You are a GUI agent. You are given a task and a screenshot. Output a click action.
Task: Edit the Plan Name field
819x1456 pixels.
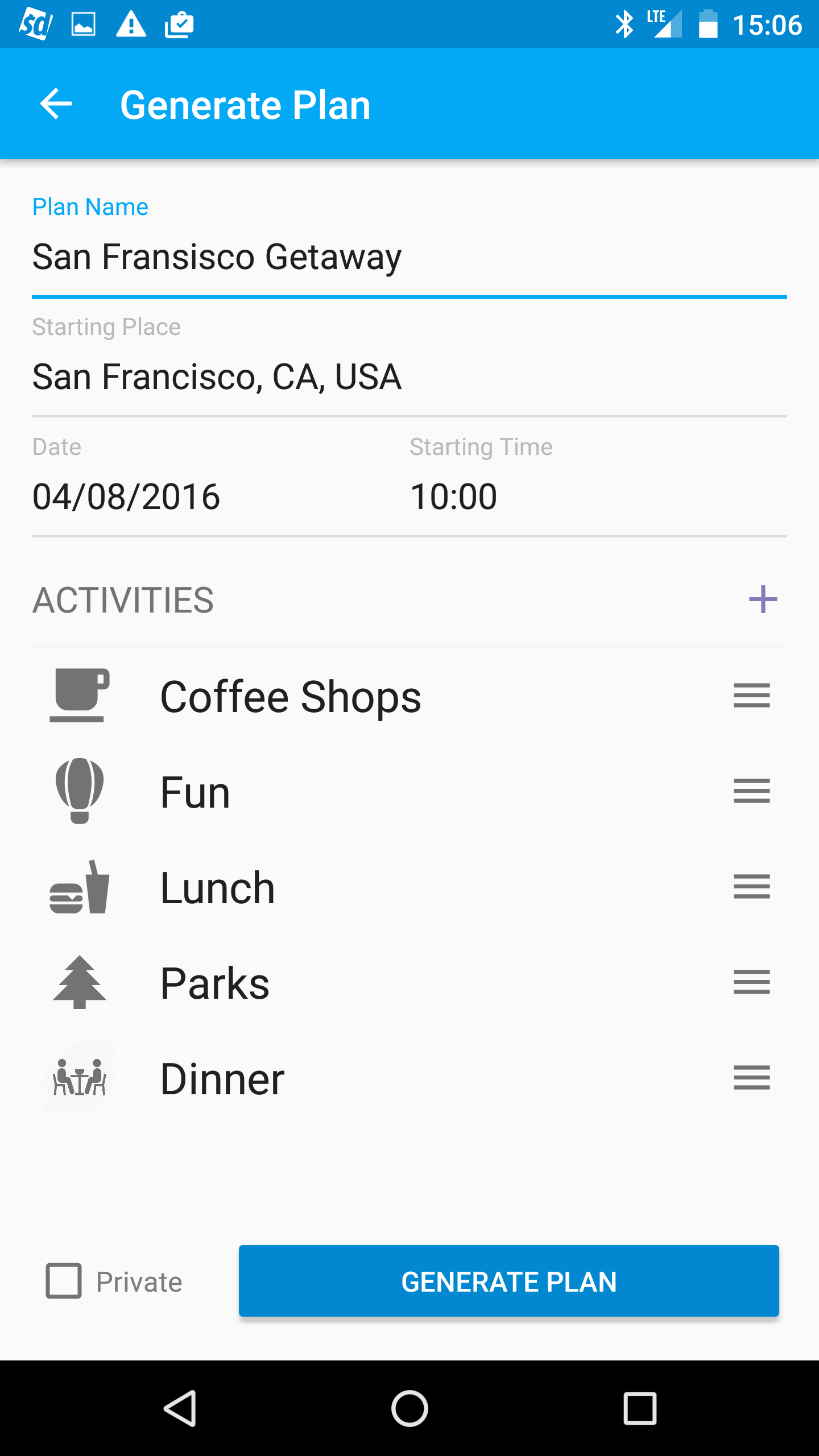coord(408,257)
